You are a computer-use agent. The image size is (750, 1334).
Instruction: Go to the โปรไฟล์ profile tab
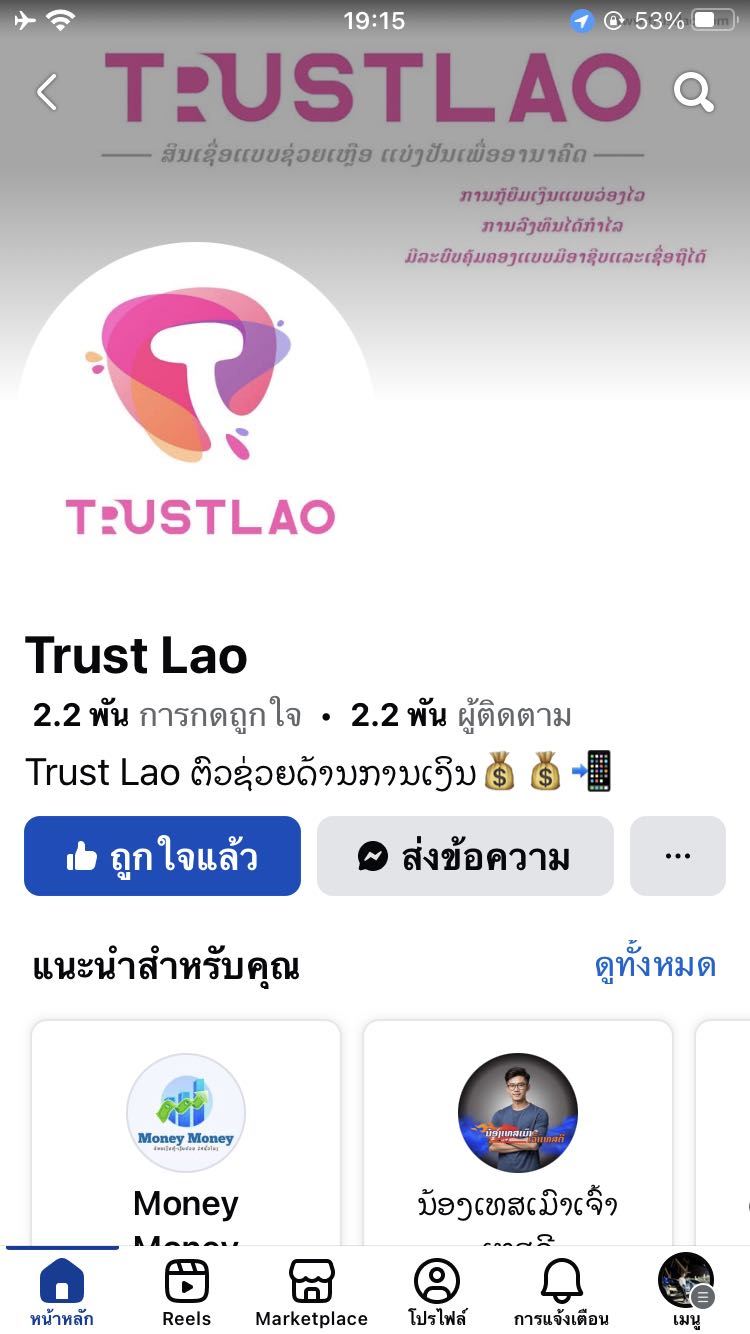click(437, 1290)
